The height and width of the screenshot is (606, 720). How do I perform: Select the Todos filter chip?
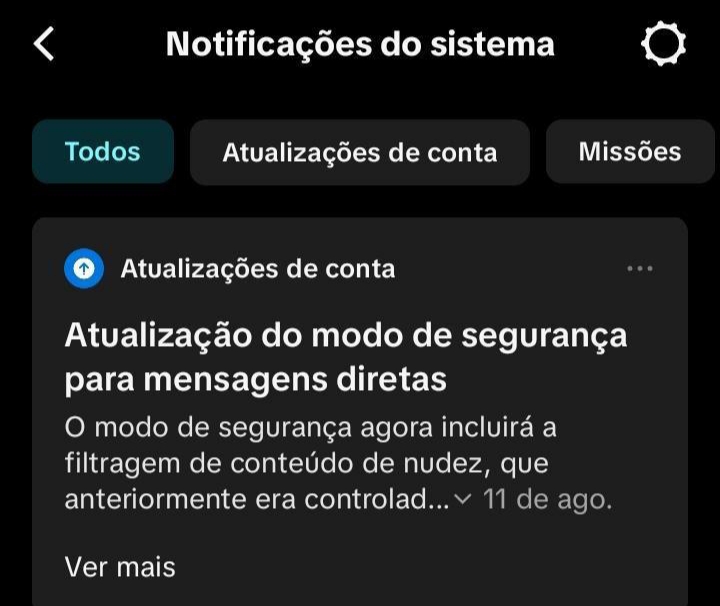point(103,152)
